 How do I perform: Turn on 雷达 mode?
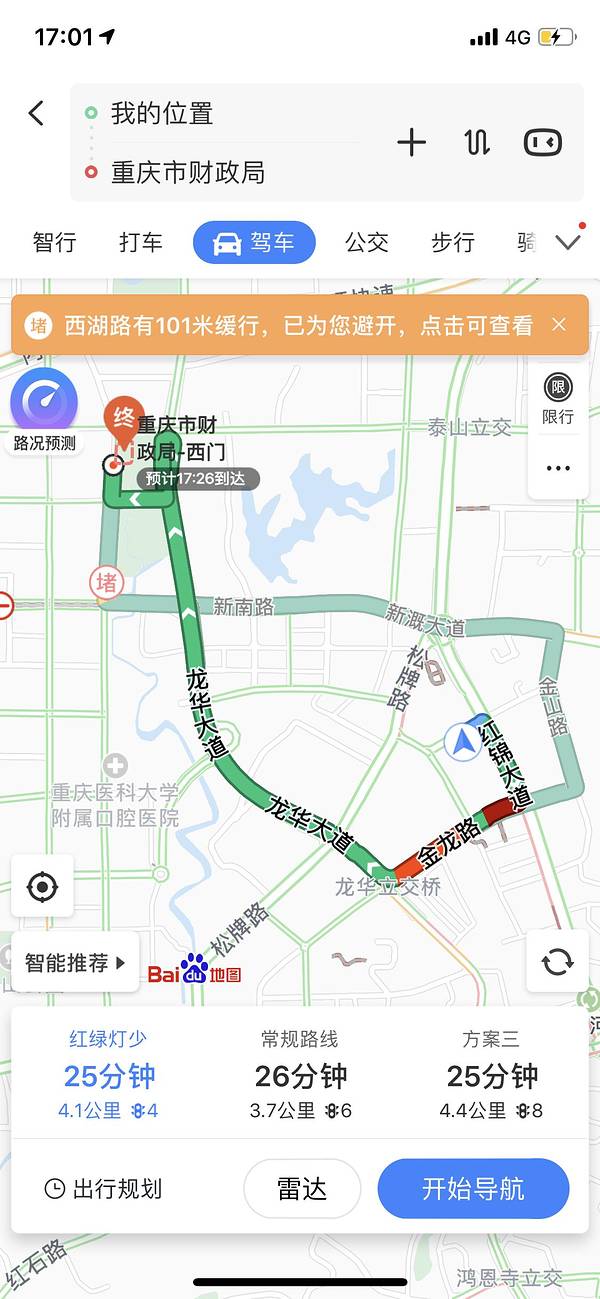tap(302, 1189)
